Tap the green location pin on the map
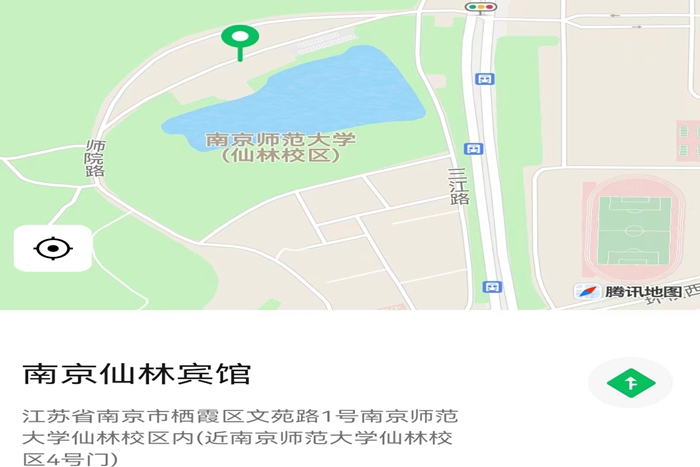 pyautogui.click(x=240, y=40)
